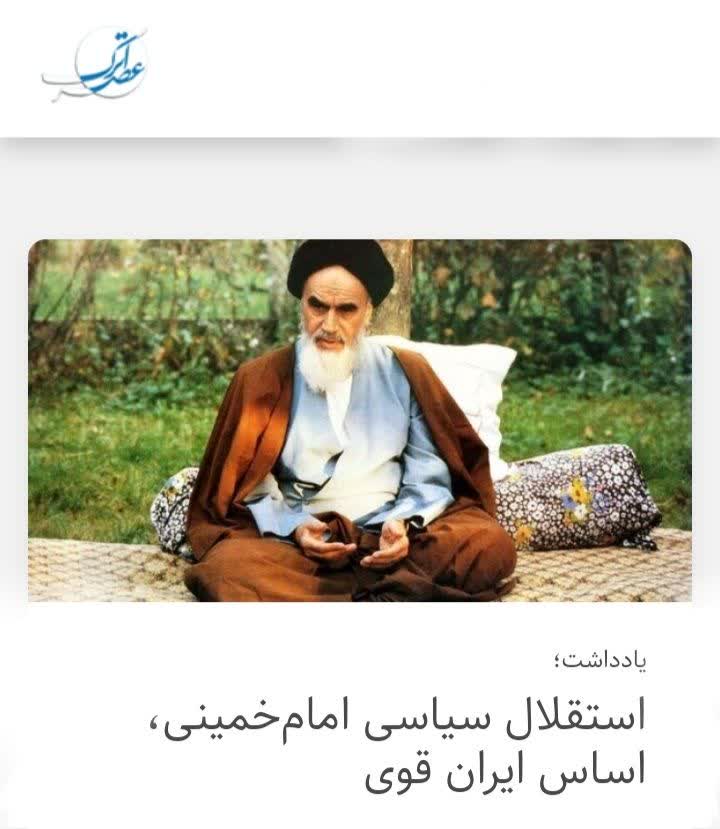Open the Imam Khomeini article photo

(359, 420)
